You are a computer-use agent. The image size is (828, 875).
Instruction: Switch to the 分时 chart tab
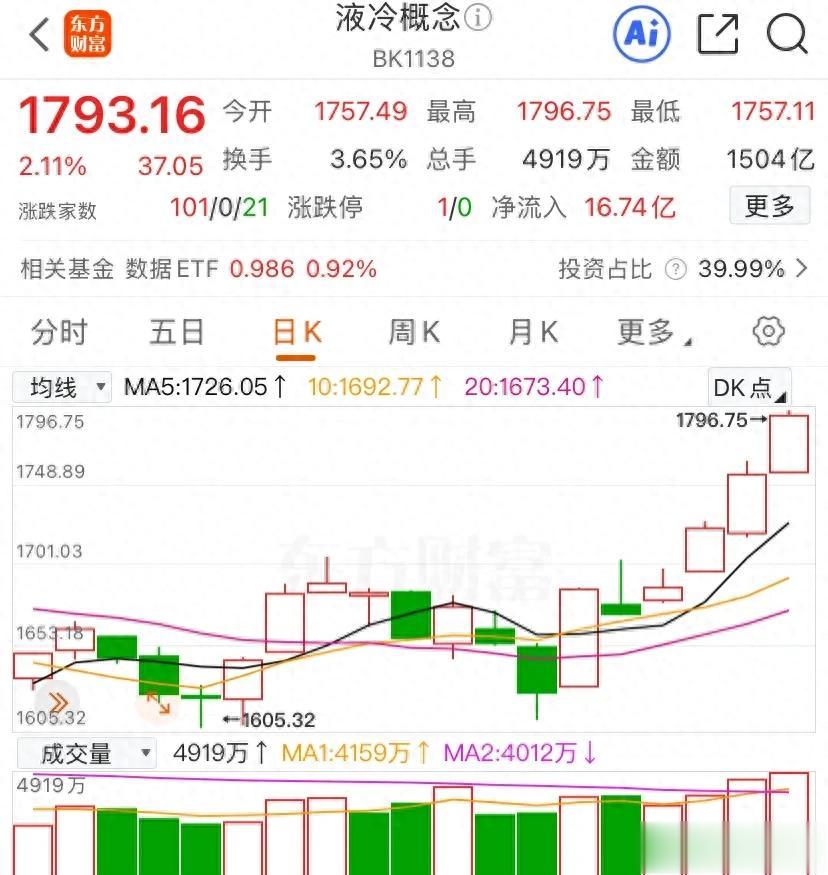[x=59, y=332]
